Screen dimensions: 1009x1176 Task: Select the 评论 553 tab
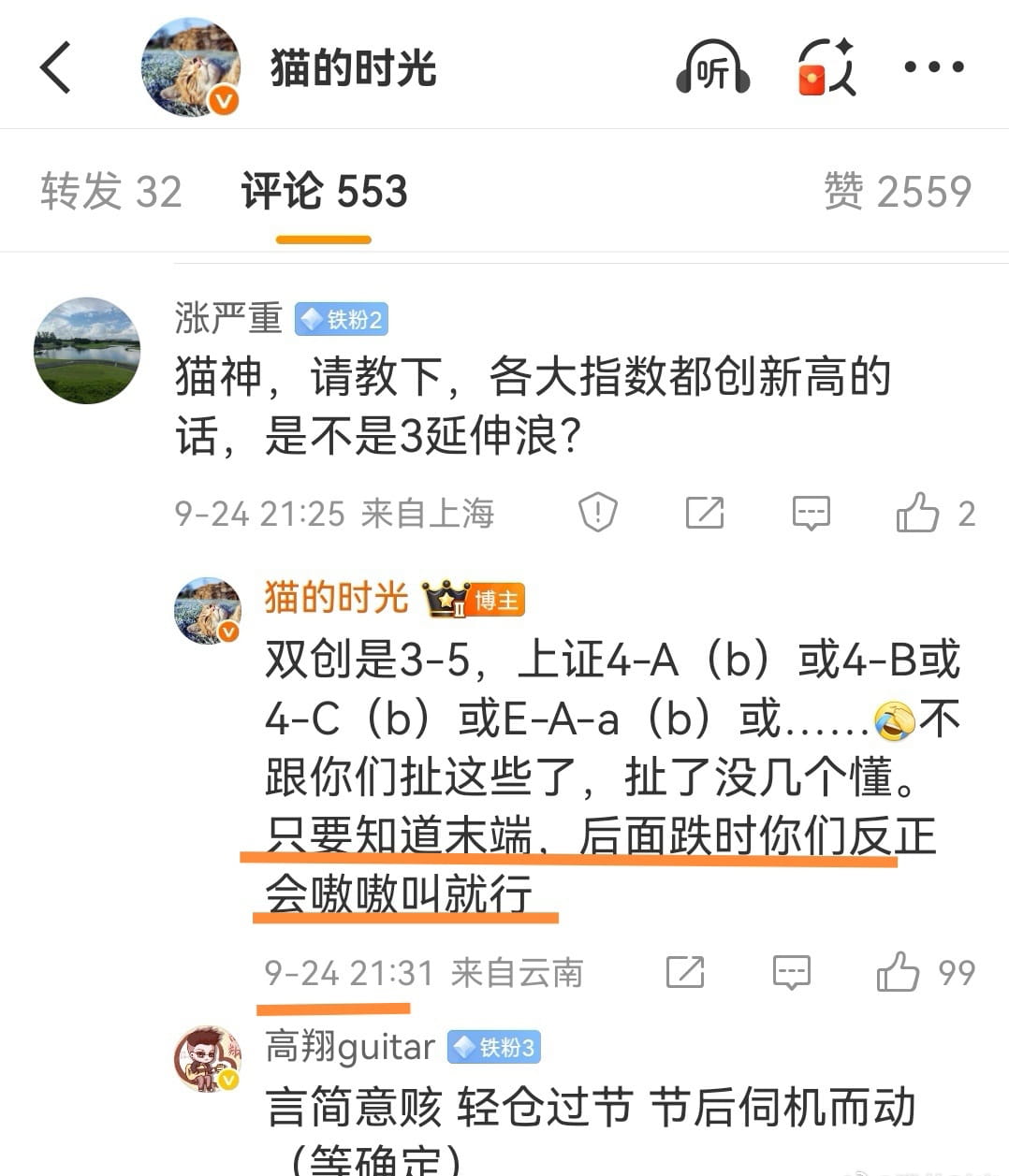(324, 192)
